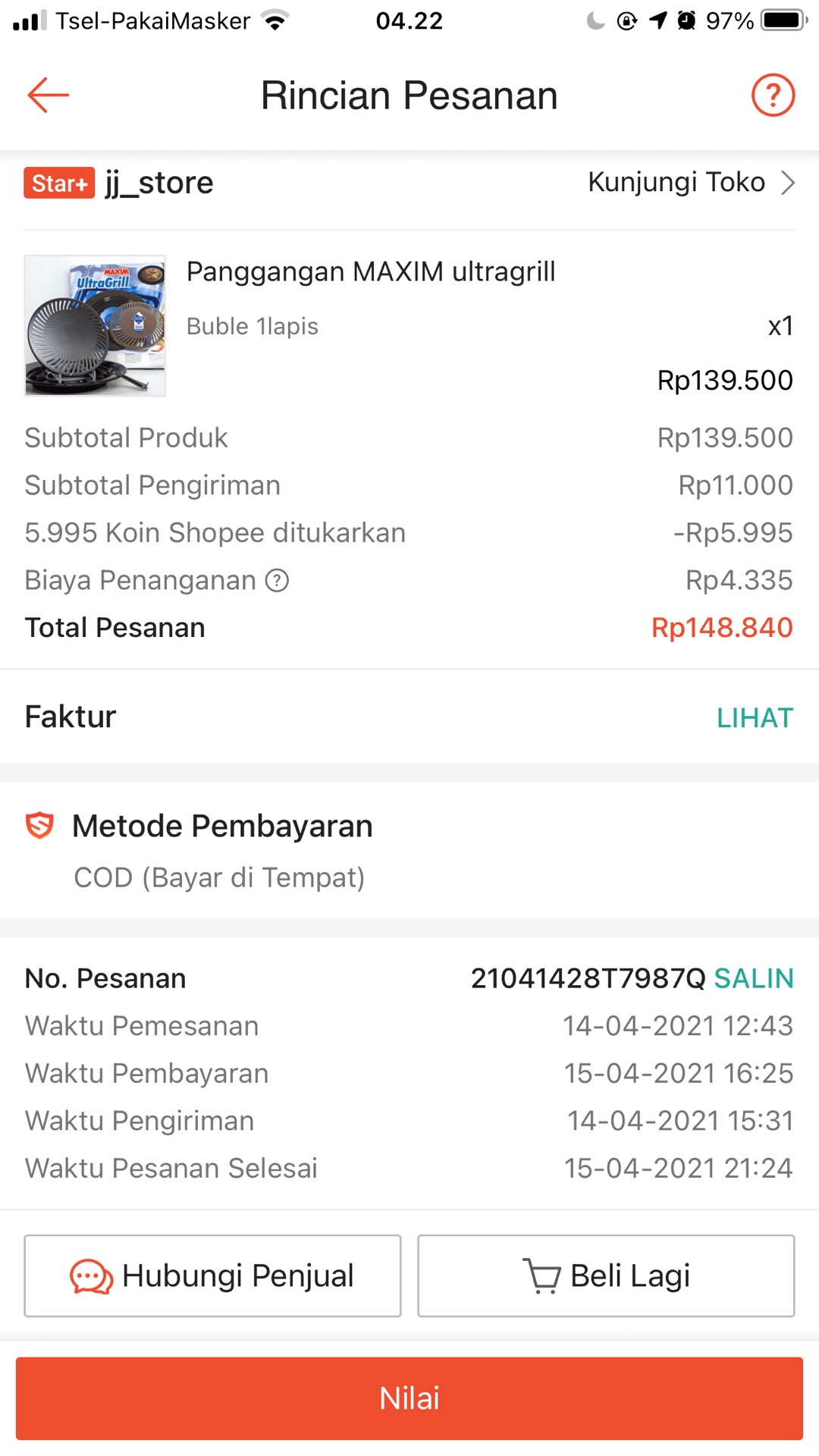Viewport: 819px width, 1456px height.
Task: Open the MAXIM ultragrill product thumbnail
Action: (x=94, y=325)
